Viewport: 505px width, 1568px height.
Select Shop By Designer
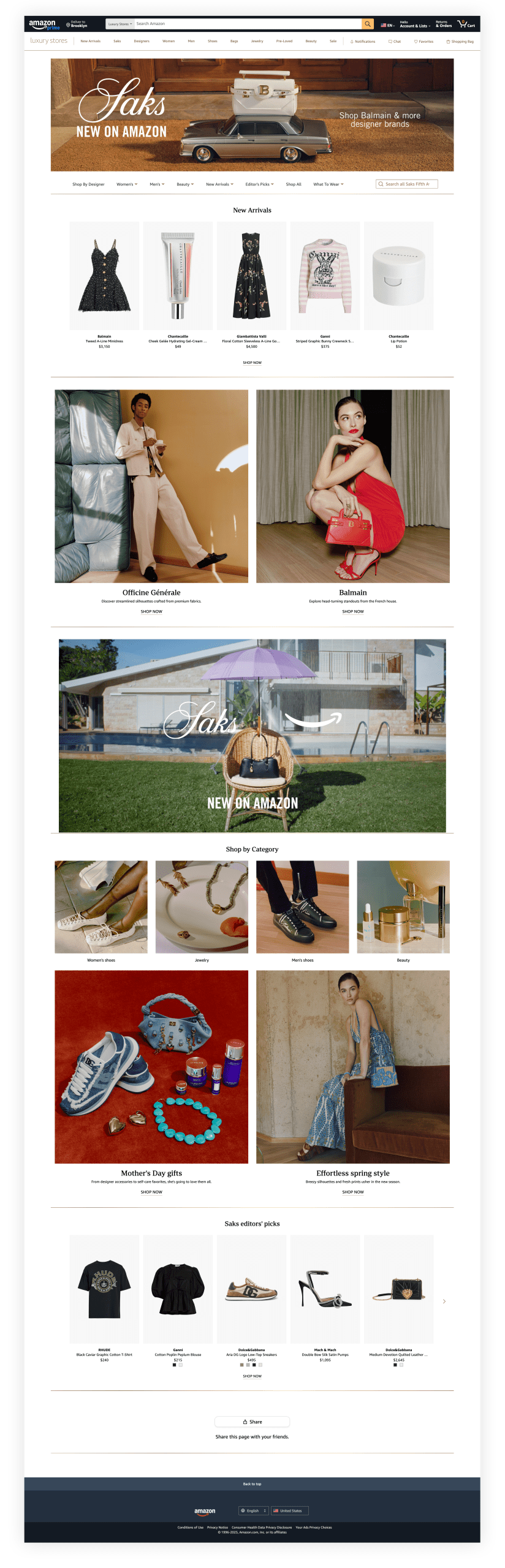(x=88, y=184)
